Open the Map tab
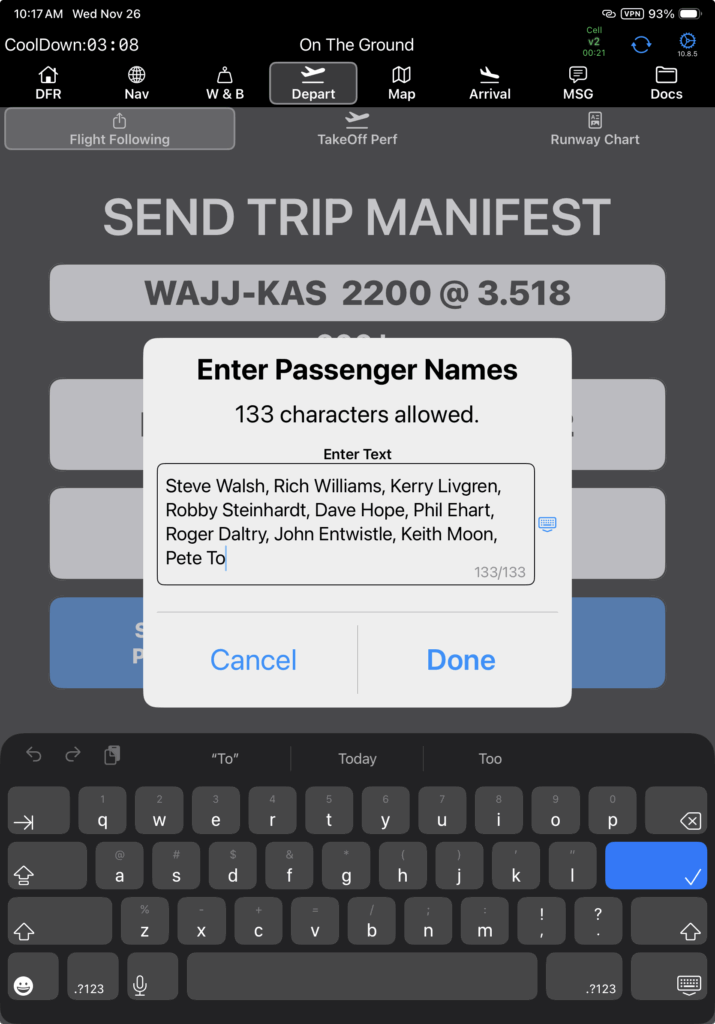The width and height of the screenshot is (715, 1024). [401, 83]
